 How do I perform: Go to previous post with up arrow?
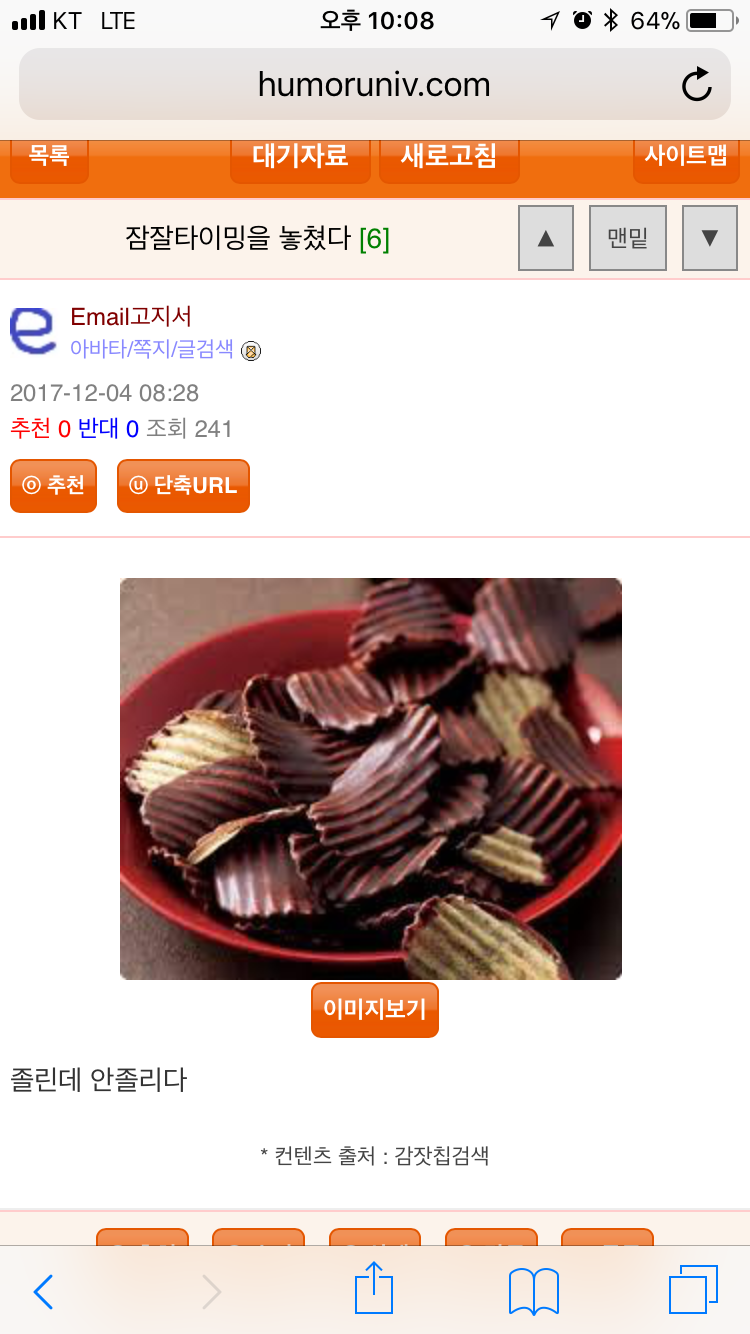(x=546, y=238)
